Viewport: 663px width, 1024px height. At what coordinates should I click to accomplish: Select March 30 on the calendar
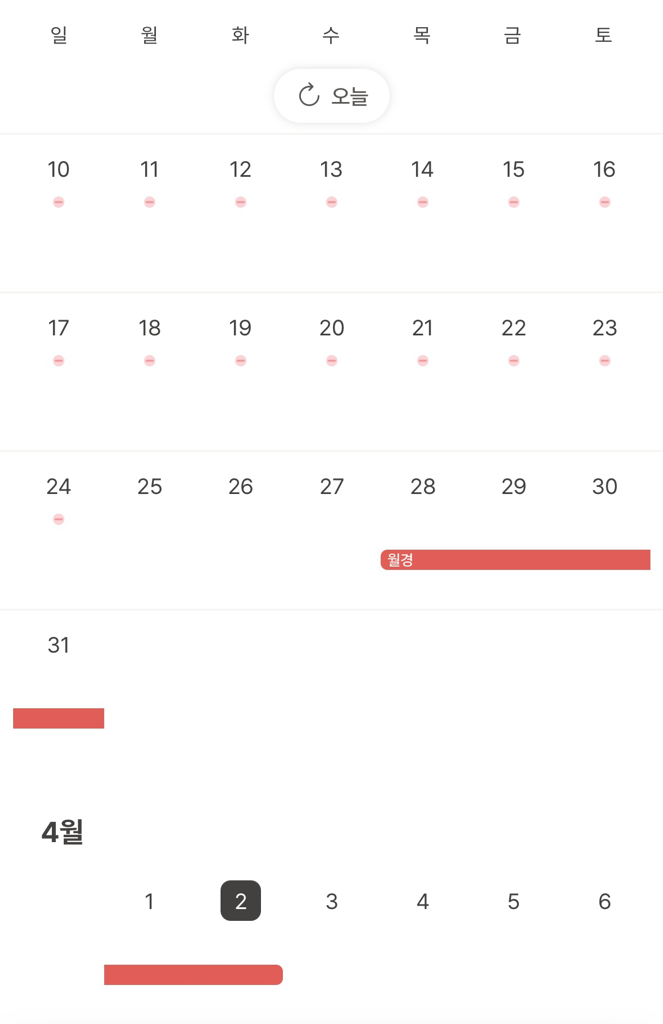pyautogui.click(x=604, y=487)
